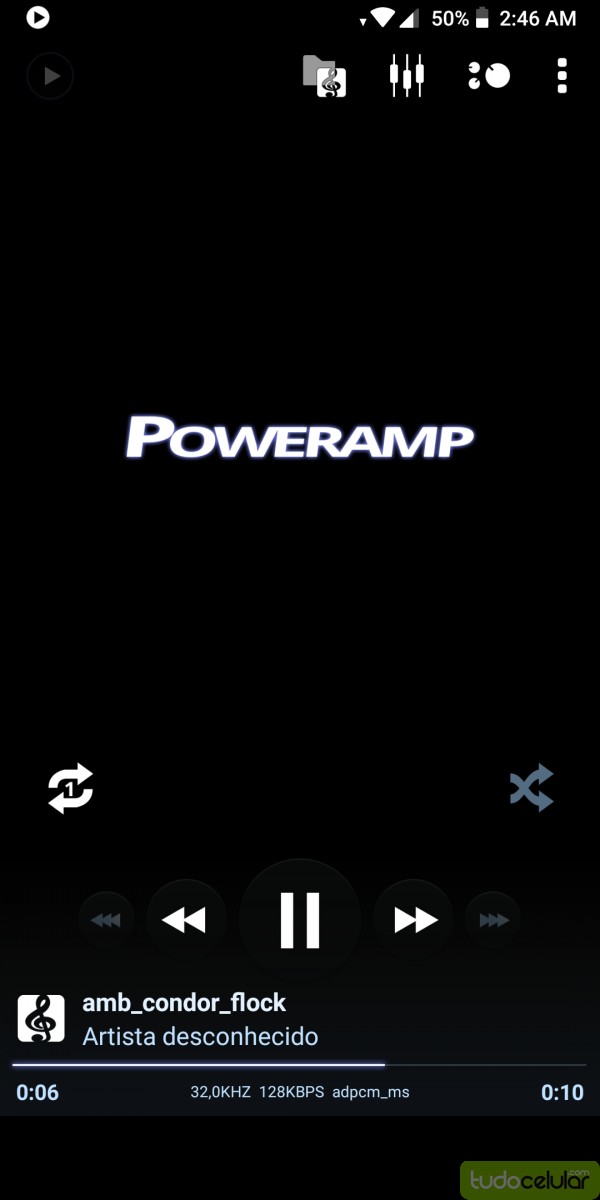Open the overflow menu
The height and width of the screenshot is (1200, 600).
click(x=562, y=76)
